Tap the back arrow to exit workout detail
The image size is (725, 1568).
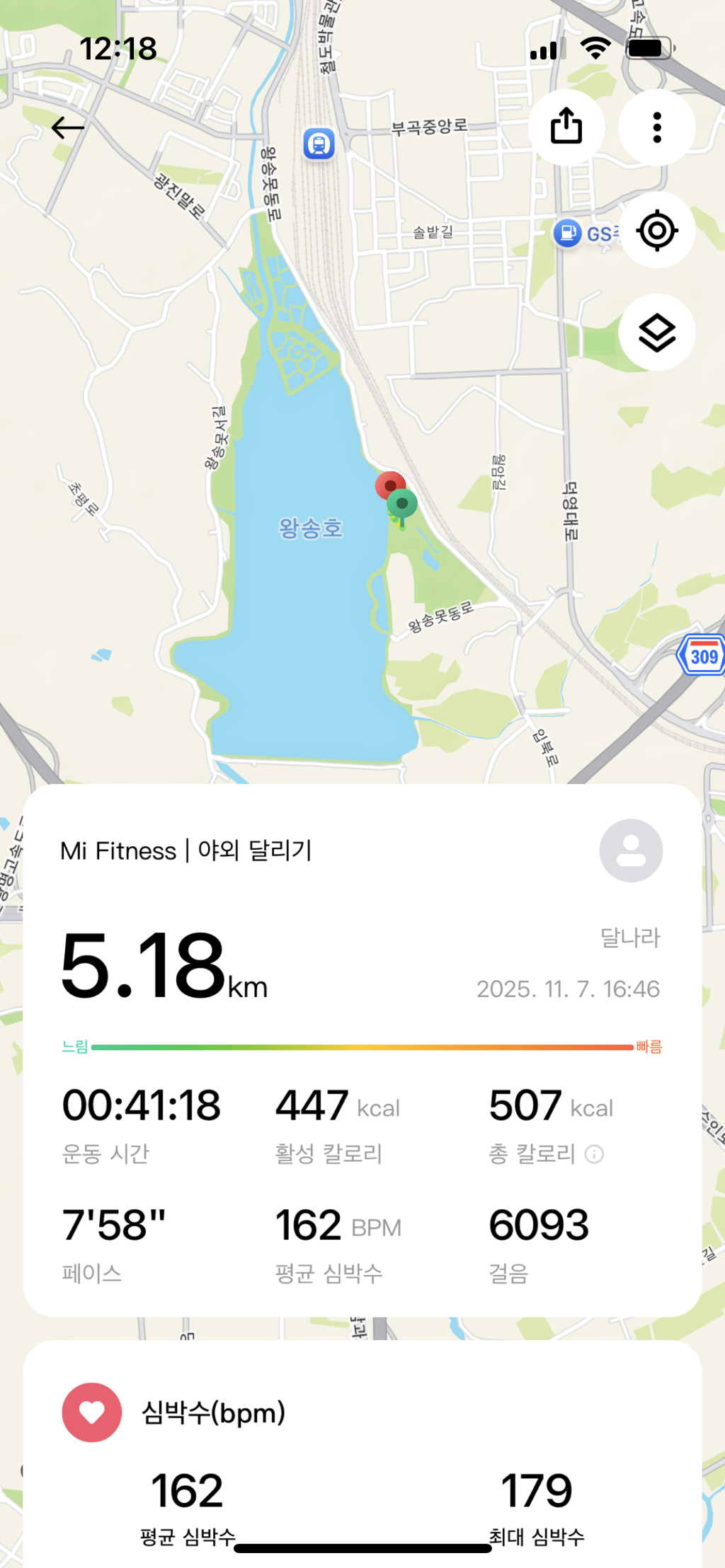67,128
